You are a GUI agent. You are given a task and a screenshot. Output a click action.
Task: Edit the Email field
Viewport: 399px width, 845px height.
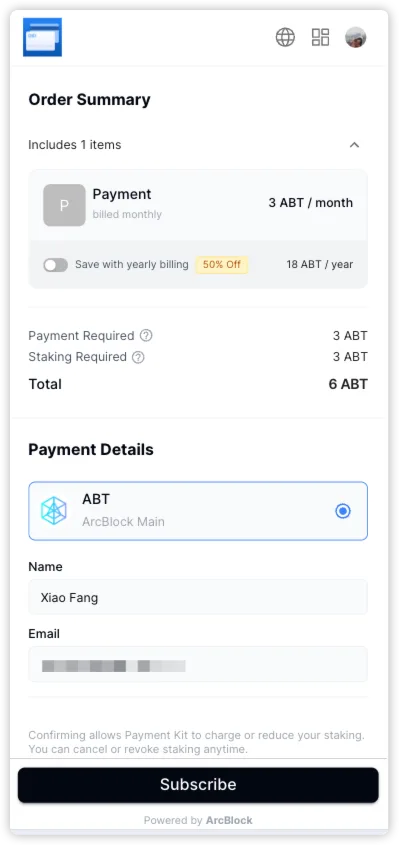[198, 664]
